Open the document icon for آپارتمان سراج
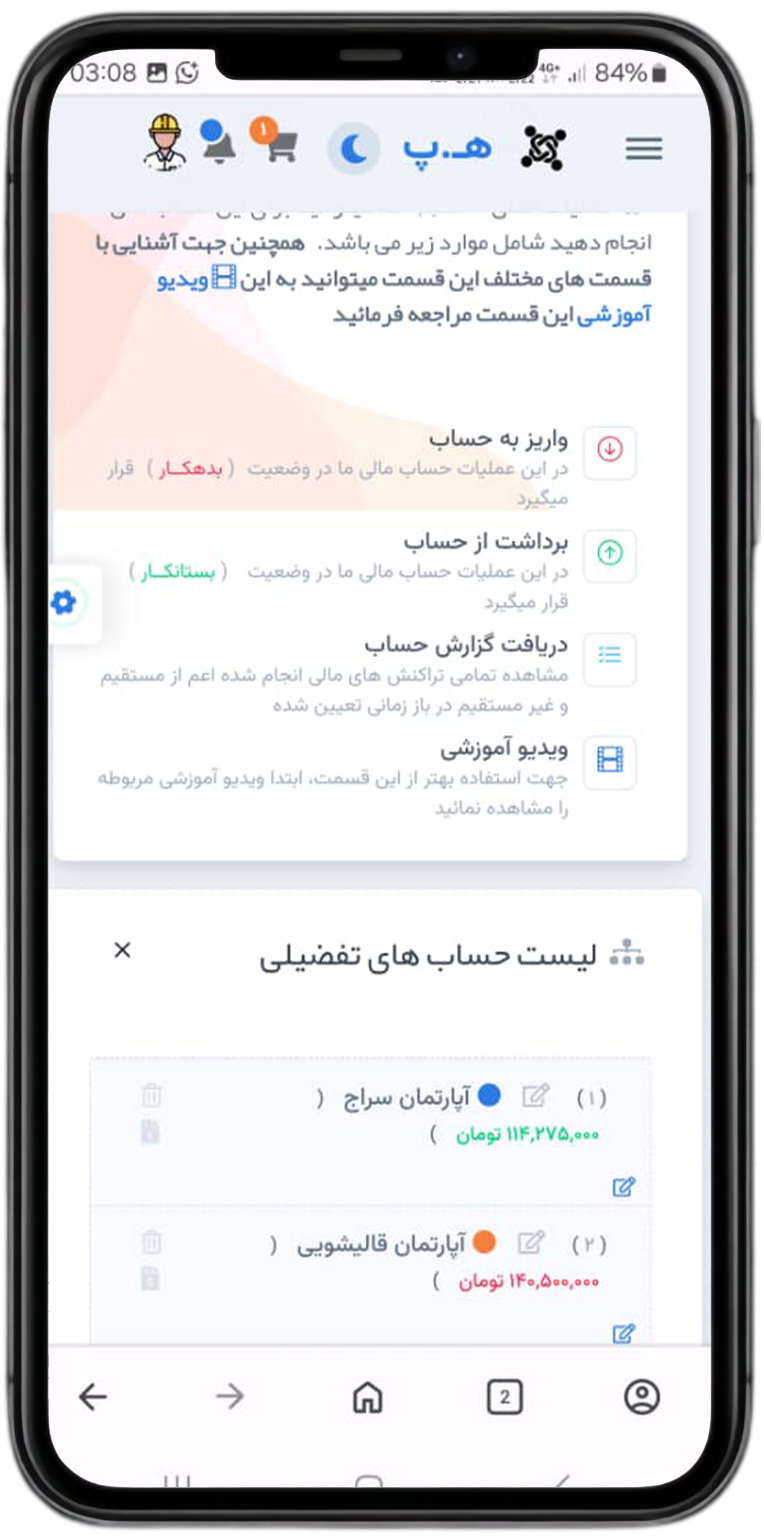 click(x=151, y=1132)
